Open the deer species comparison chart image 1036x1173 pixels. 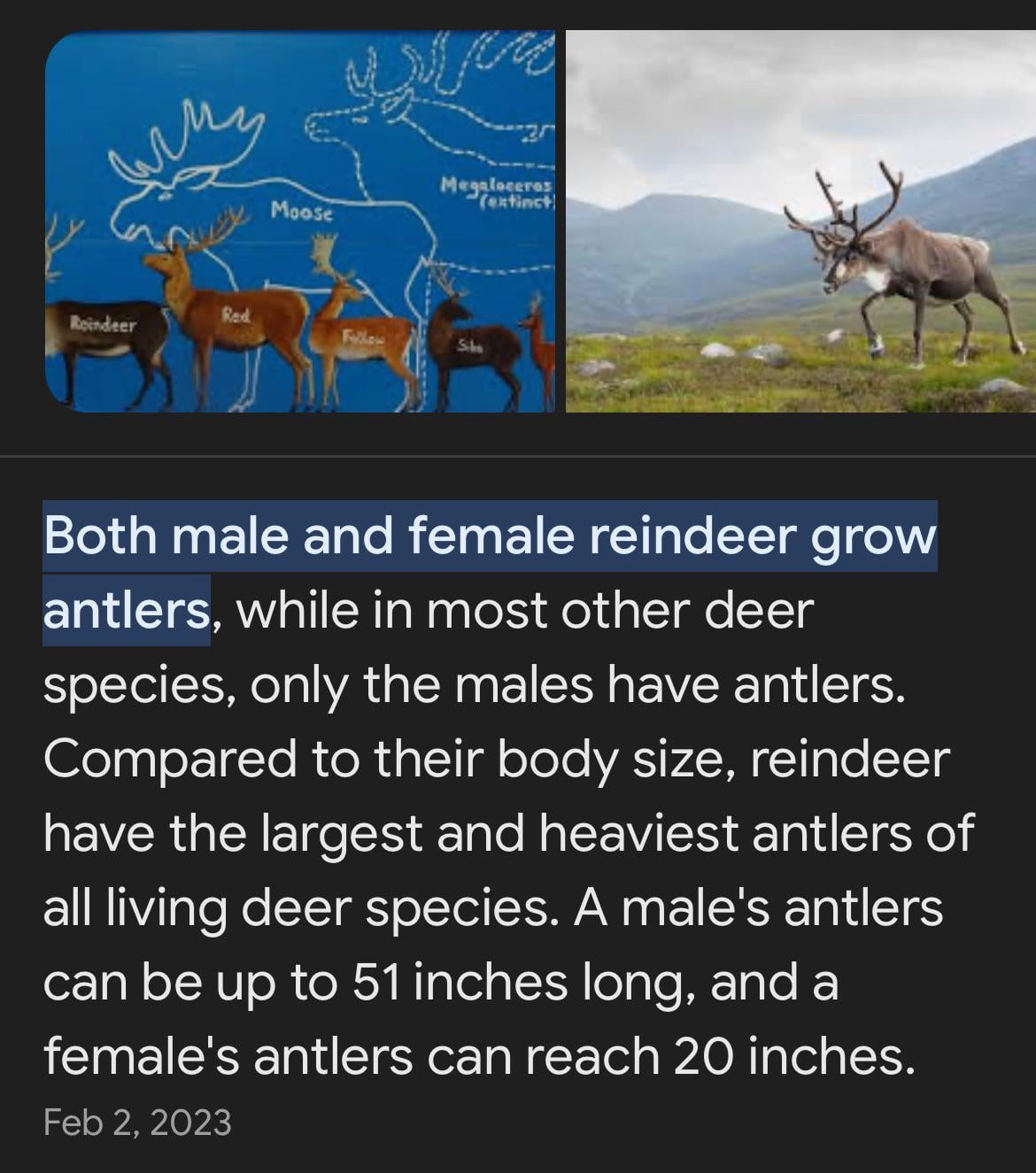click(299, 221)
